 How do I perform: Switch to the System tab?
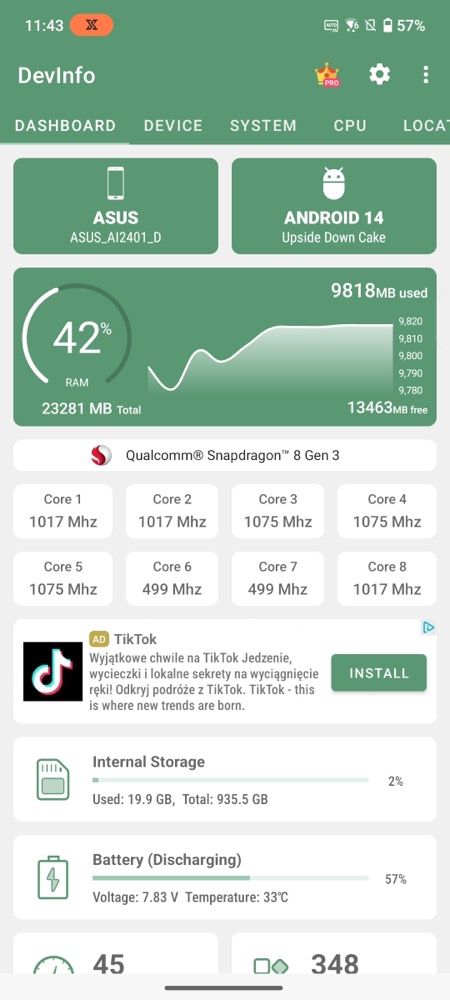point(263,126)
